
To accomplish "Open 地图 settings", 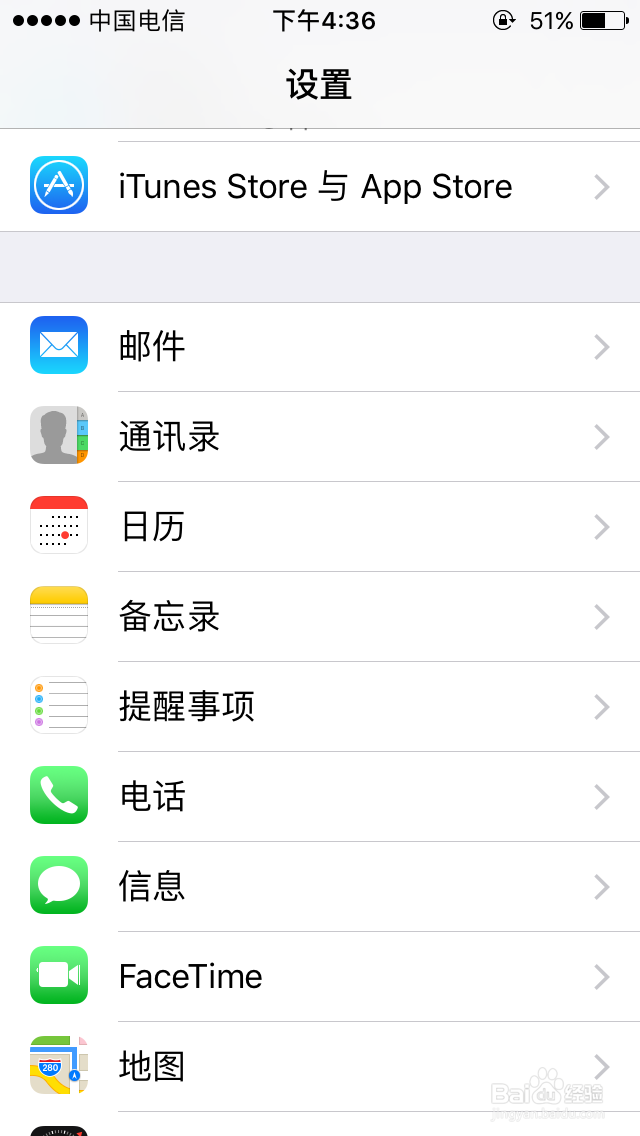I will (320, 1067).
